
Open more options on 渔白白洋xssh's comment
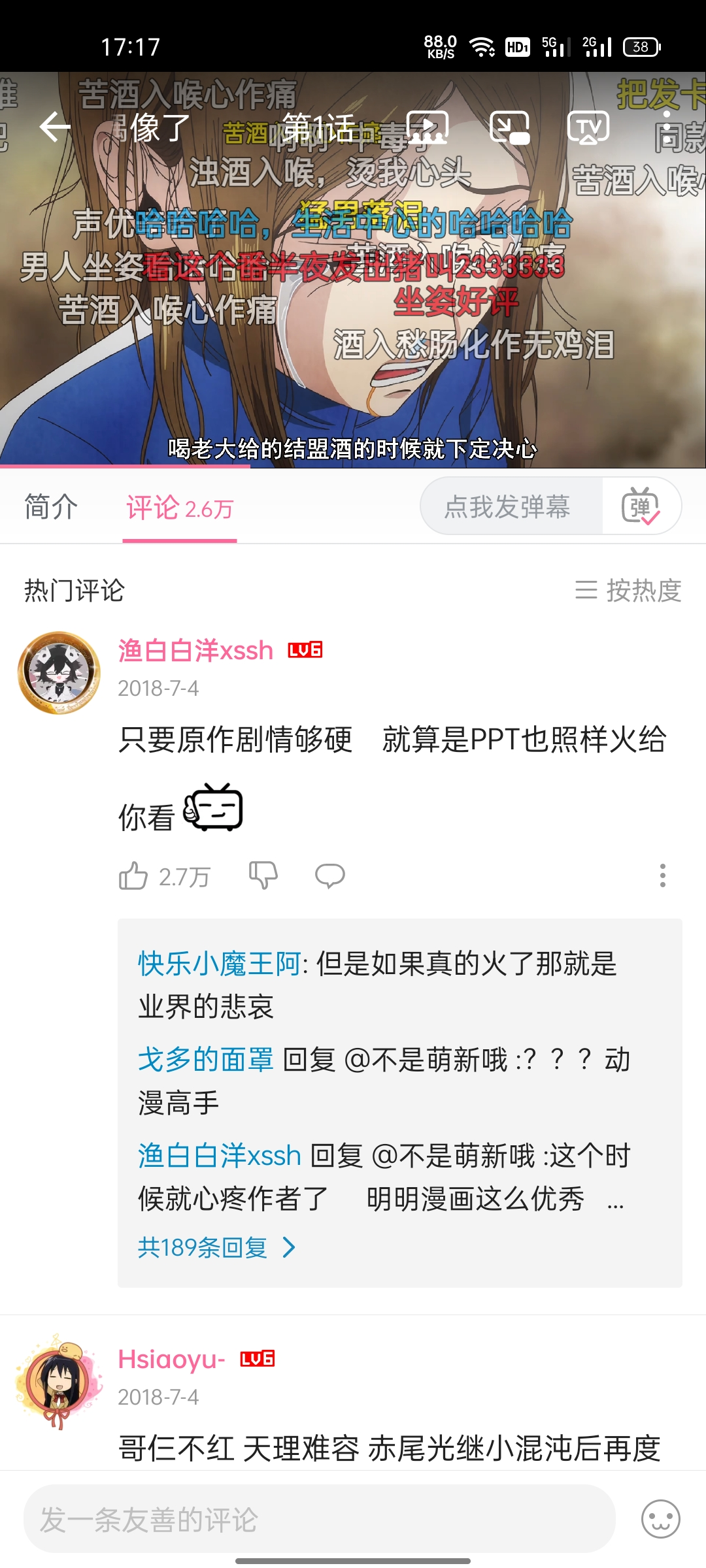pos(663,875)
